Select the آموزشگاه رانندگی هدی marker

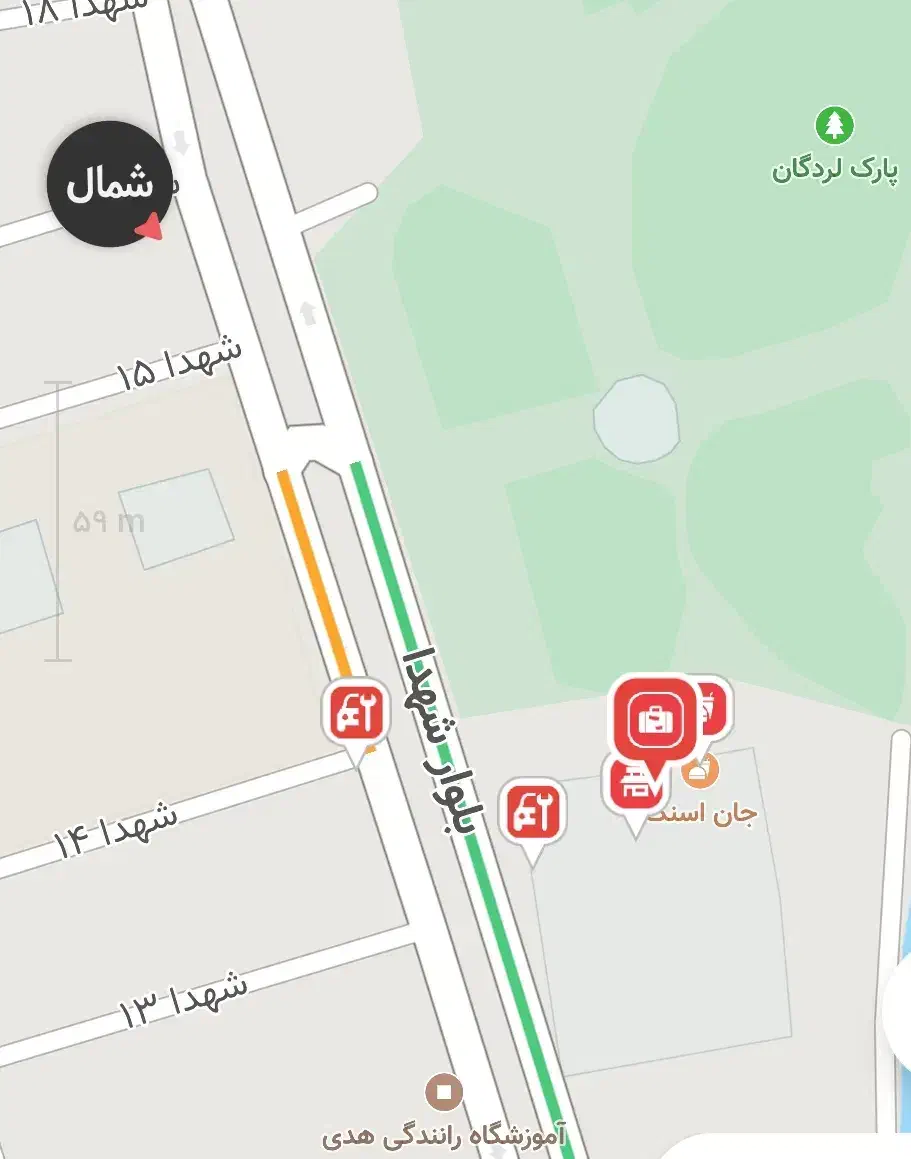point(442,1089)
